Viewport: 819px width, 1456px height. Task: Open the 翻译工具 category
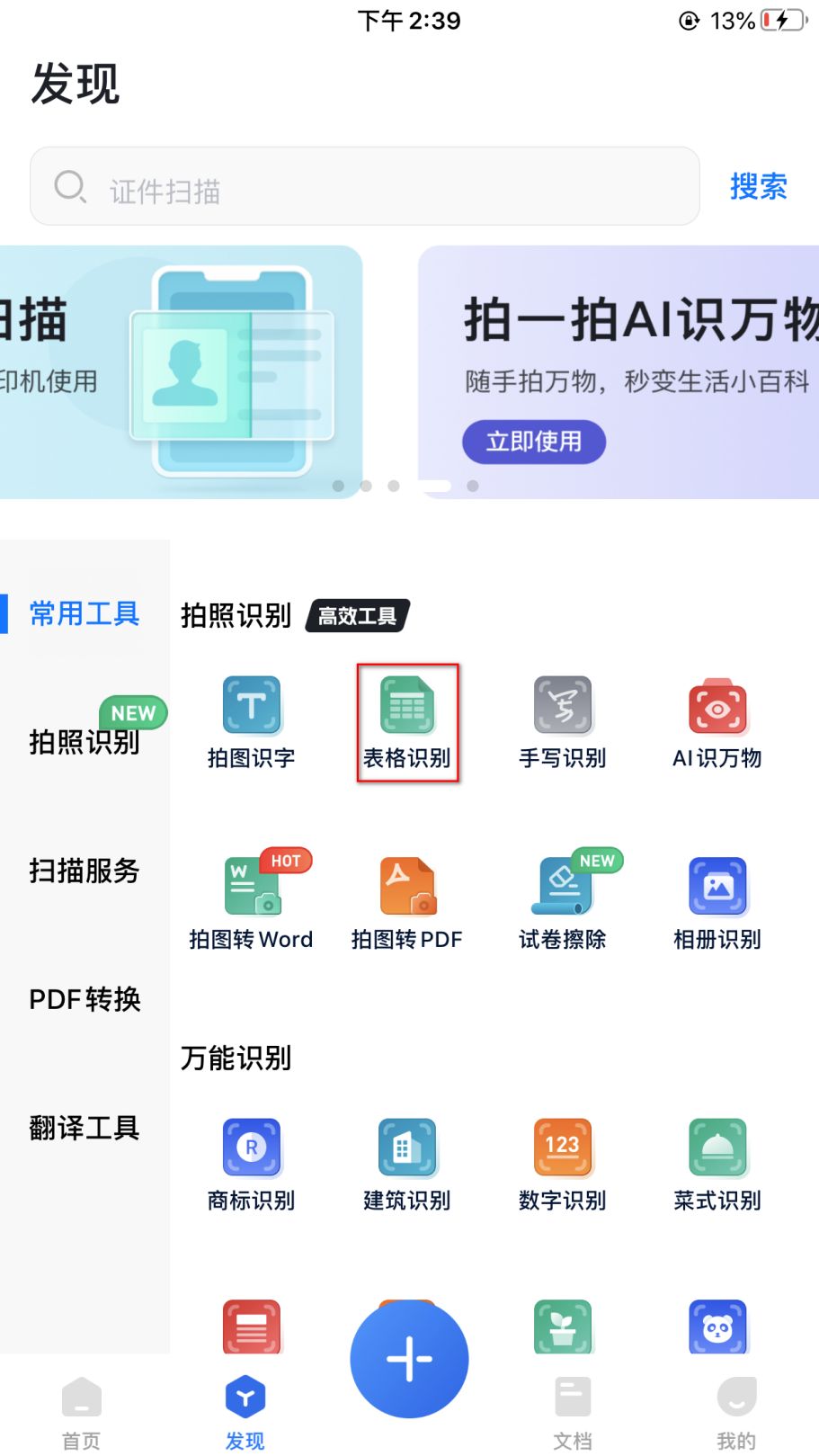(x=85, y=1128)
